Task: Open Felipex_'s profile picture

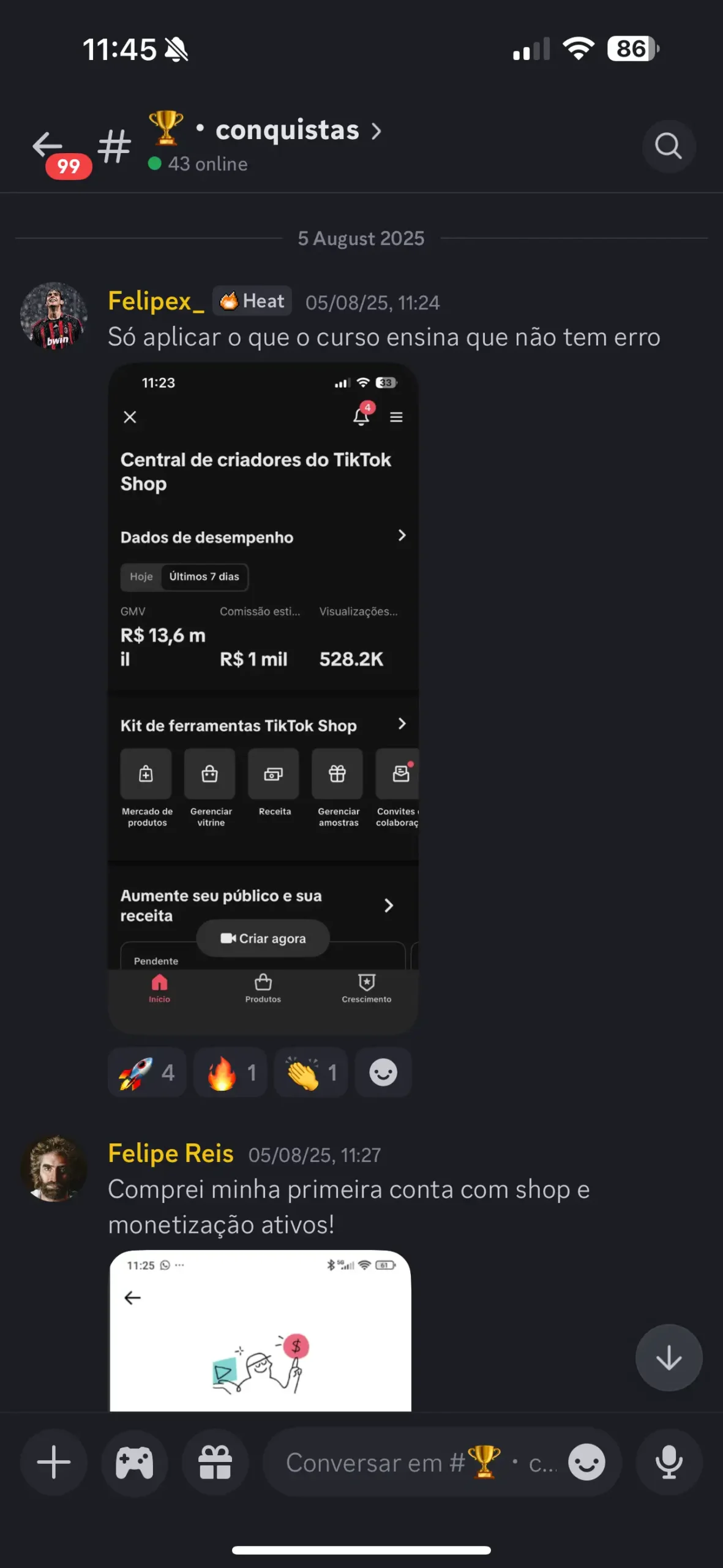Action: (54, 316)
